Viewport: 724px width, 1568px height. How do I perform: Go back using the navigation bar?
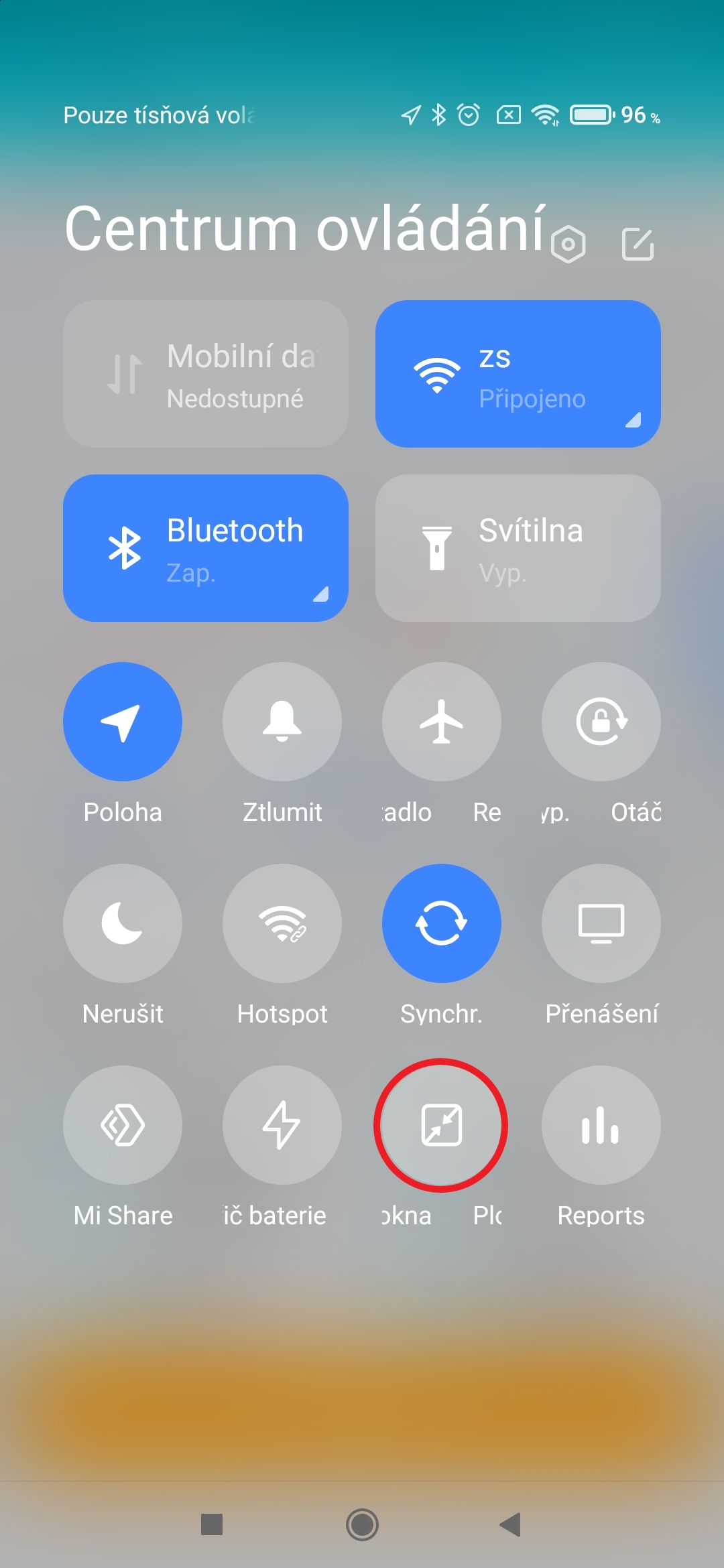click(511, 1524)
